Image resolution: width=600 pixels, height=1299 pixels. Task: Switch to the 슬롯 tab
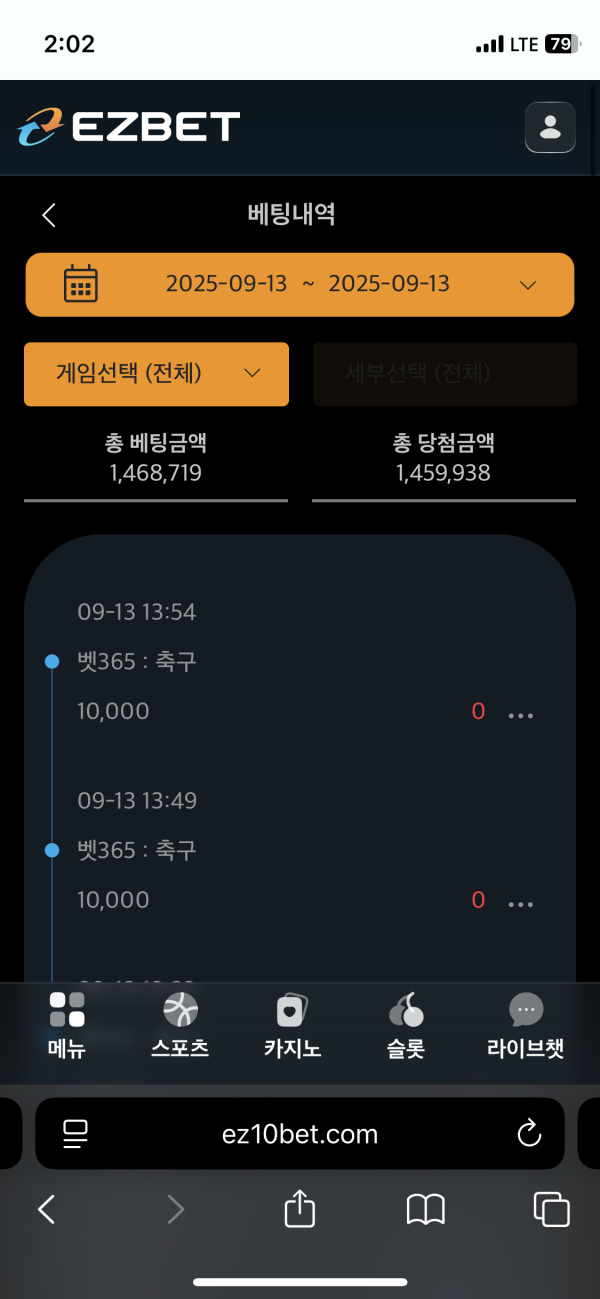(x=405, y=1026)
